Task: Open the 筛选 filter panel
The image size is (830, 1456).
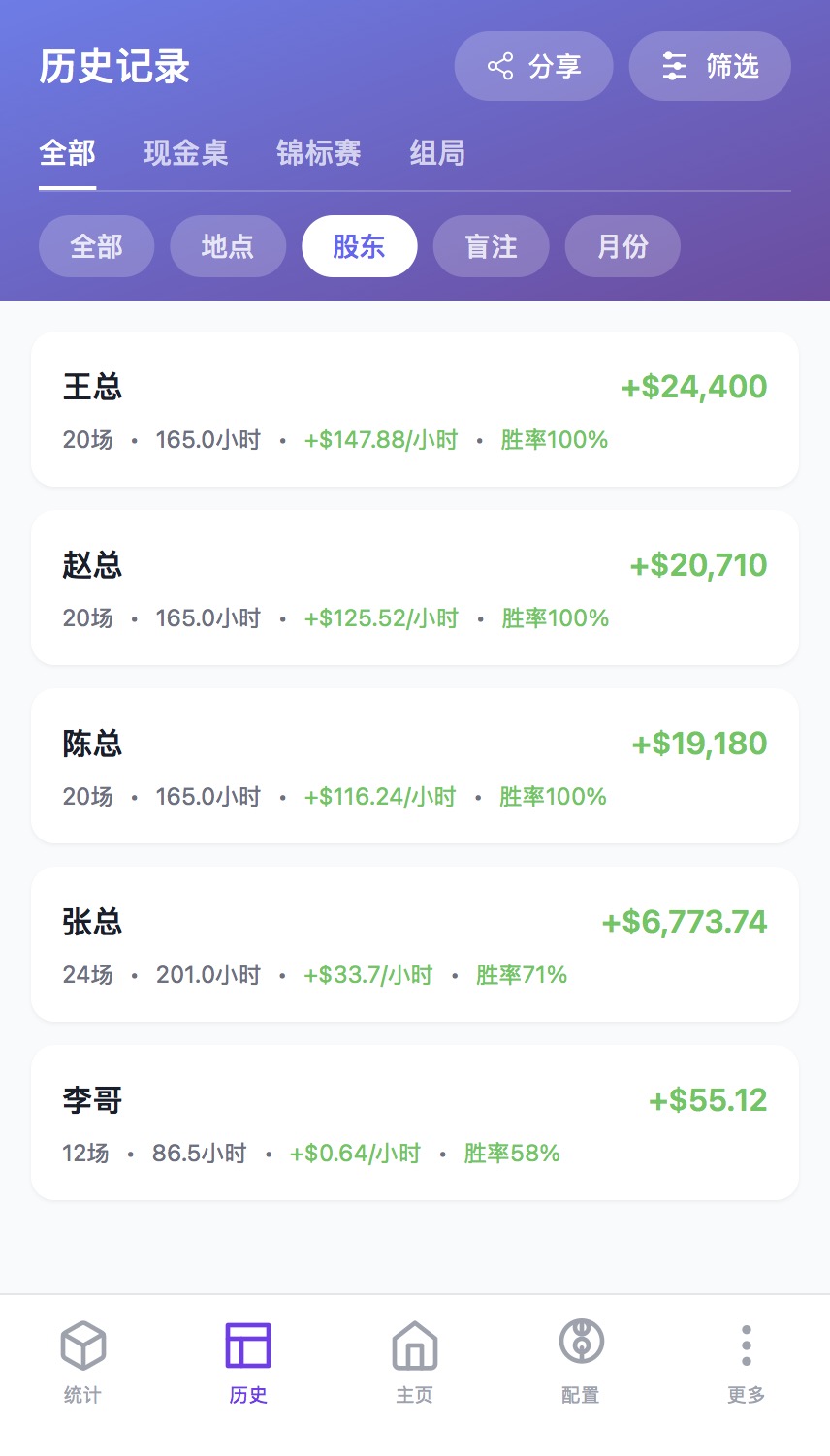Action: pos(710,66)
